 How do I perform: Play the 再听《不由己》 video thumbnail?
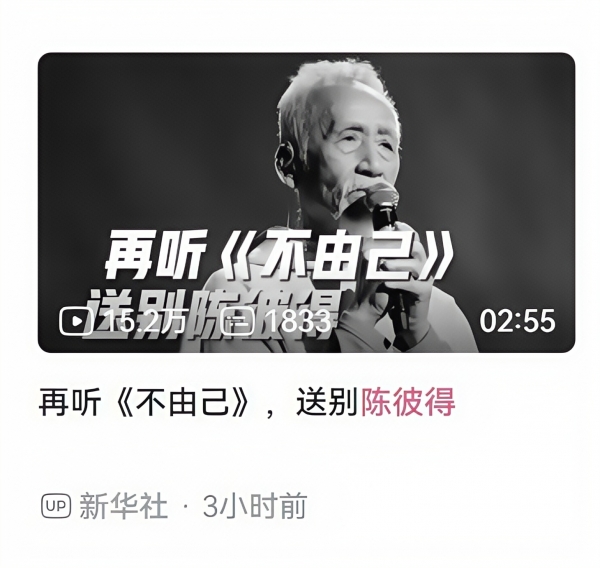pos(306,202)
